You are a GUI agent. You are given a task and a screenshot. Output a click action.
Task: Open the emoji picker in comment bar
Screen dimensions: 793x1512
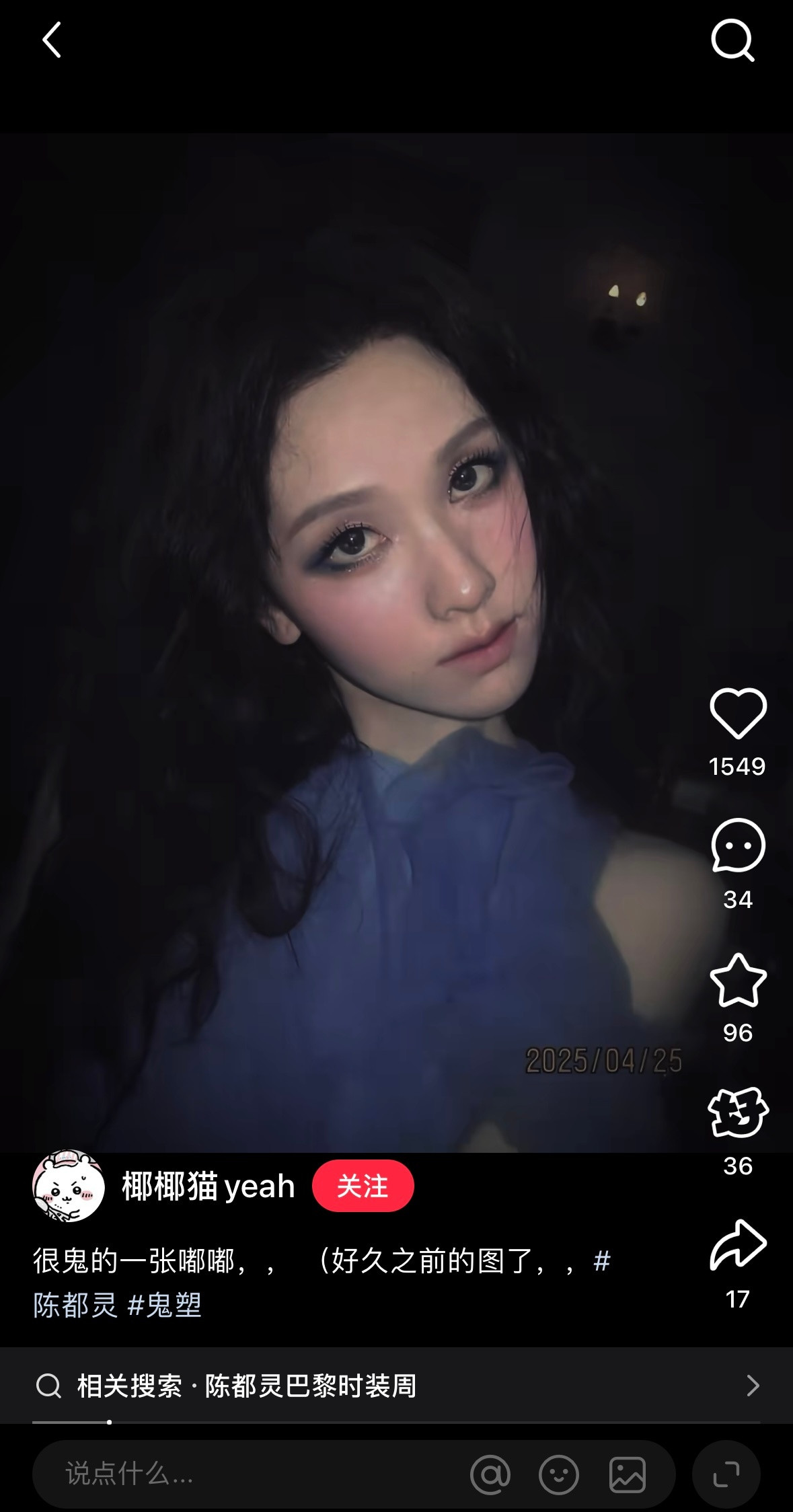(x=558, y=1474)
